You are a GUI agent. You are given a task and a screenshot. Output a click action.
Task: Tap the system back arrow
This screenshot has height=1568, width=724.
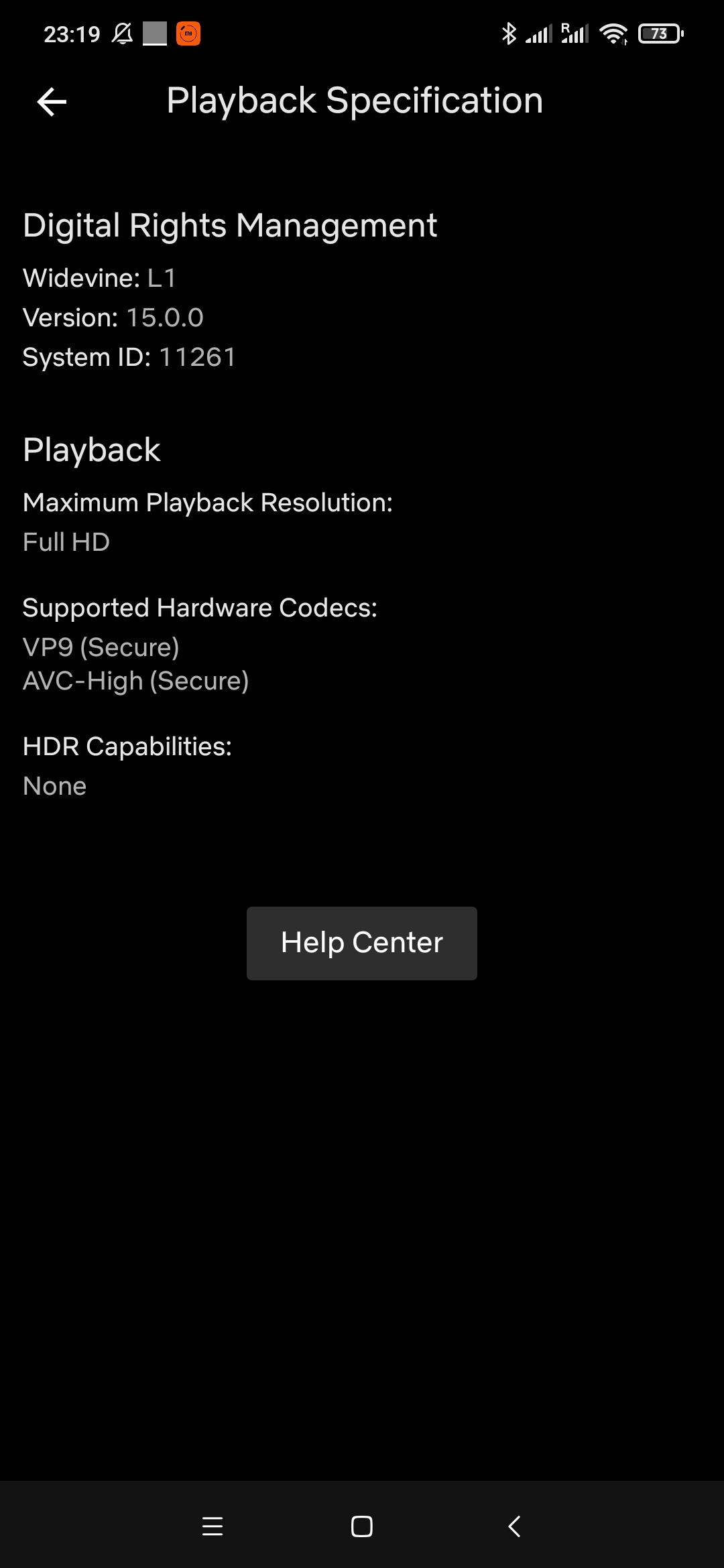tap(514, 1526)
